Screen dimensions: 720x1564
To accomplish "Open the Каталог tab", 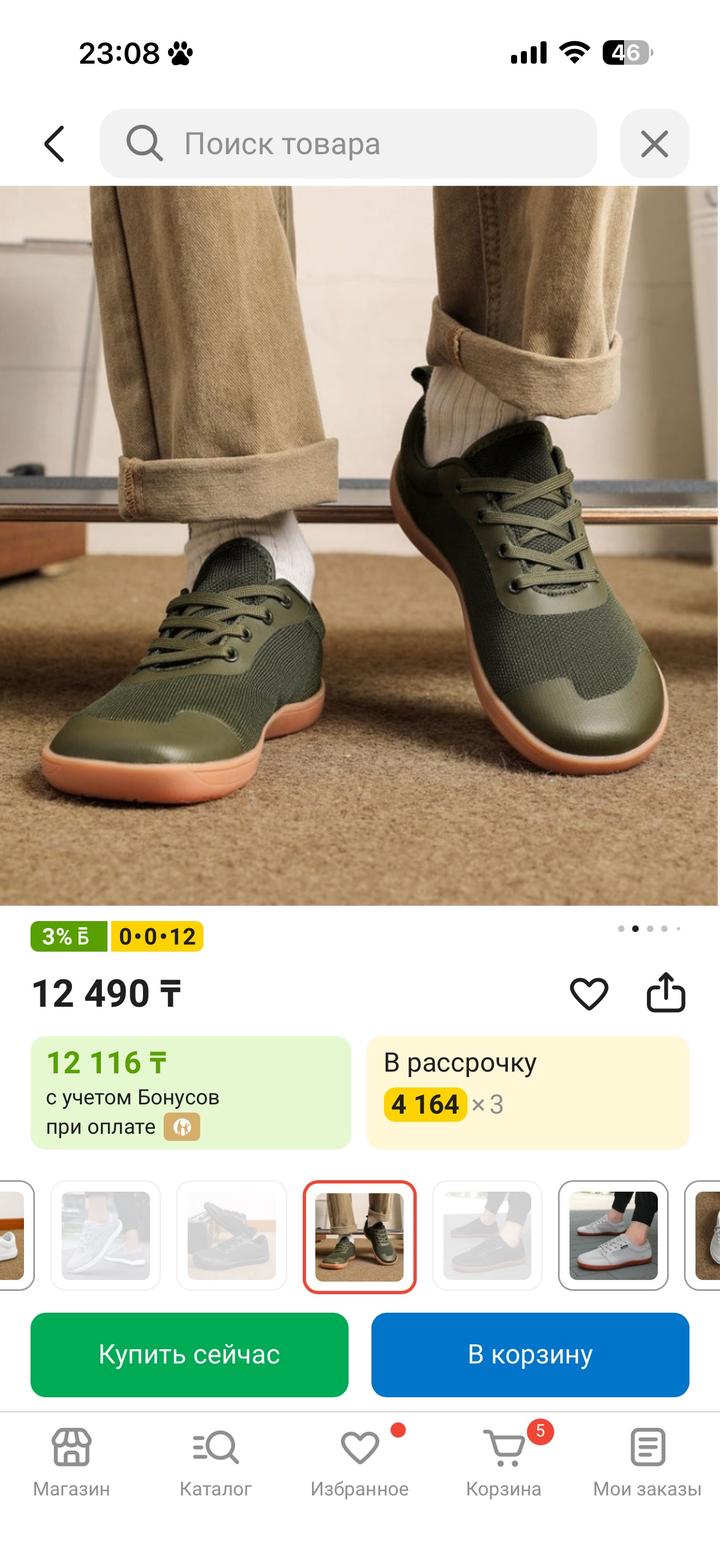I will [x=215, y=1462].
